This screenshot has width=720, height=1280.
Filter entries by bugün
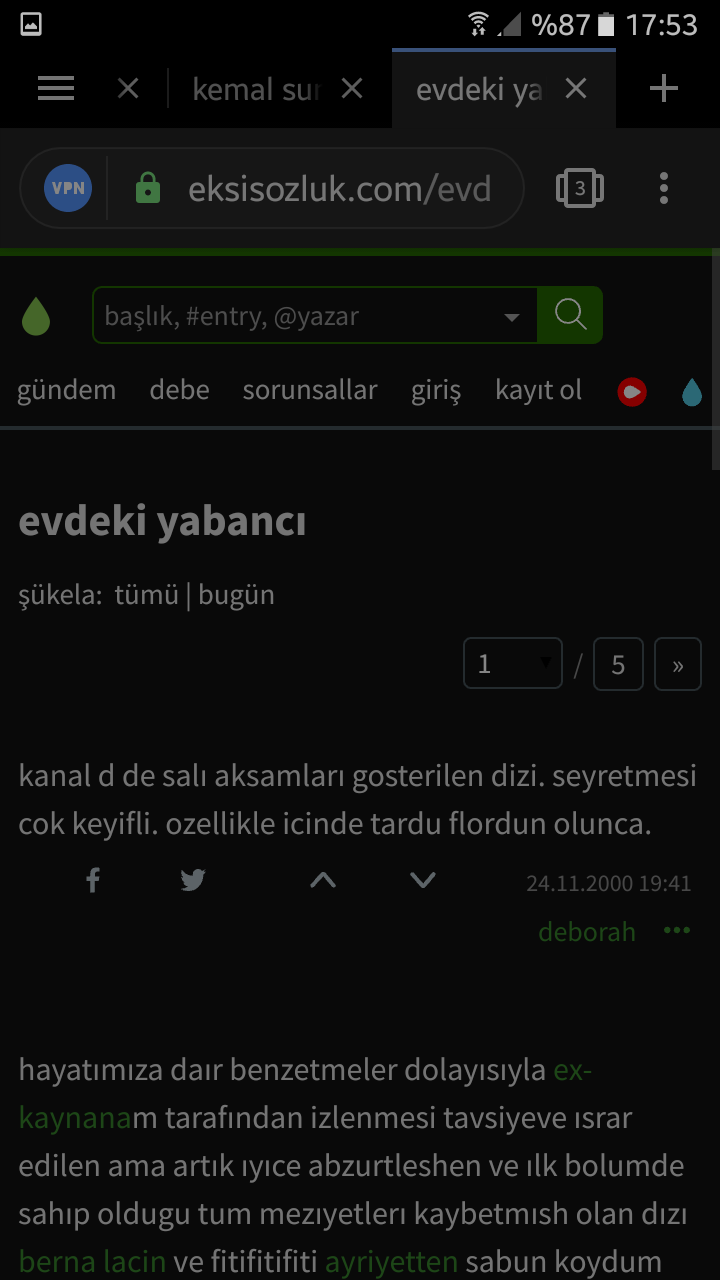click(x=236, y=595)
